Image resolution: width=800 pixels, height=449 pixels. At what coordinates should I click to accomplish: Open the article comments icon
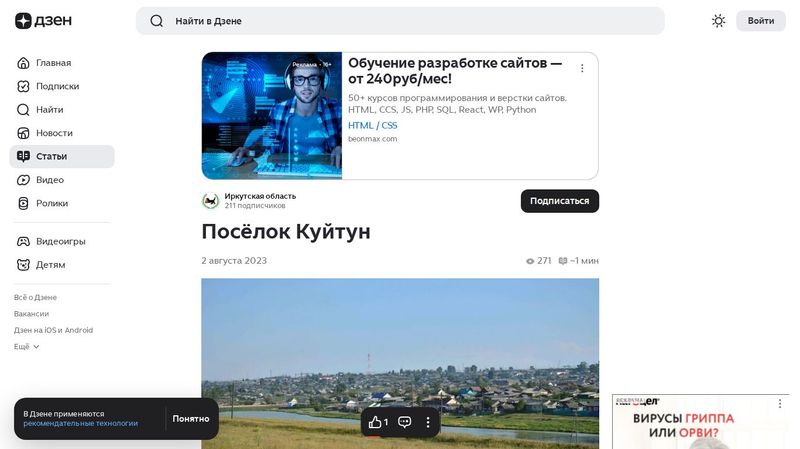point(405,422)
